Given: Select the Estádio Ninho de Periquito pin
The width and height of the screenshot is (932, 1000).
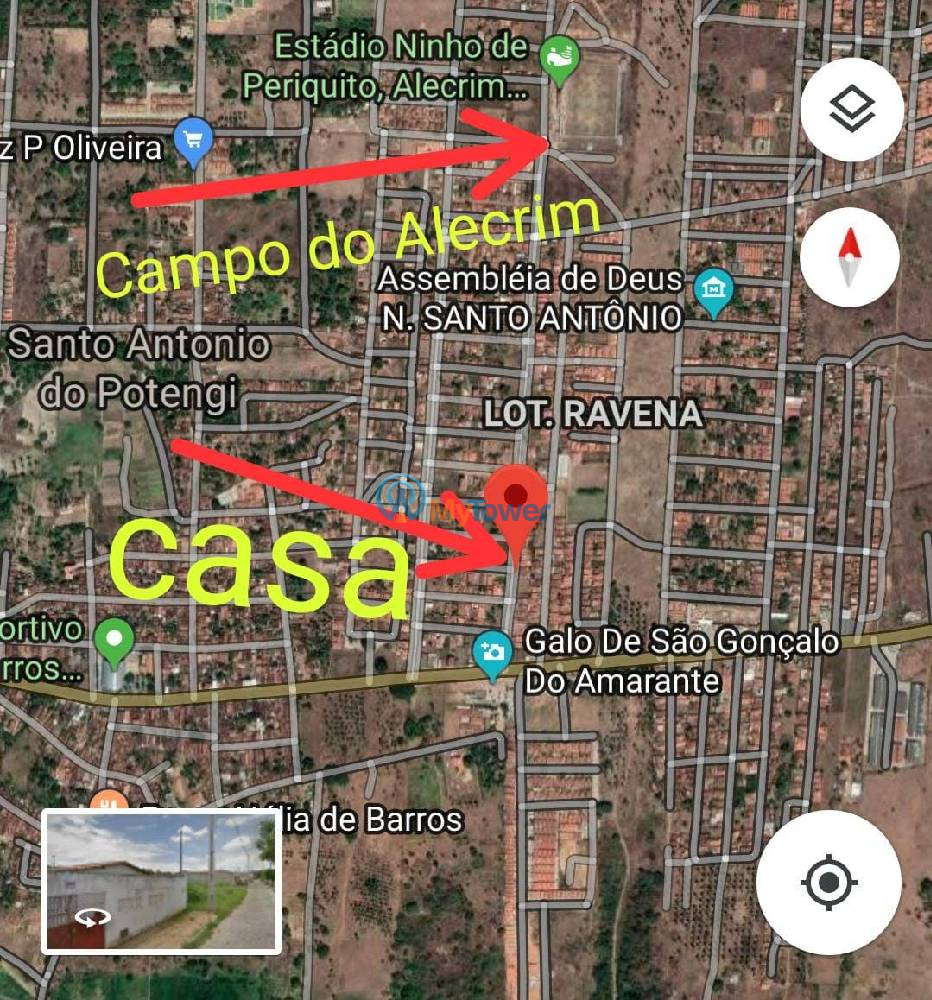Looking at the screenshot, I should [x=559, y=60].
